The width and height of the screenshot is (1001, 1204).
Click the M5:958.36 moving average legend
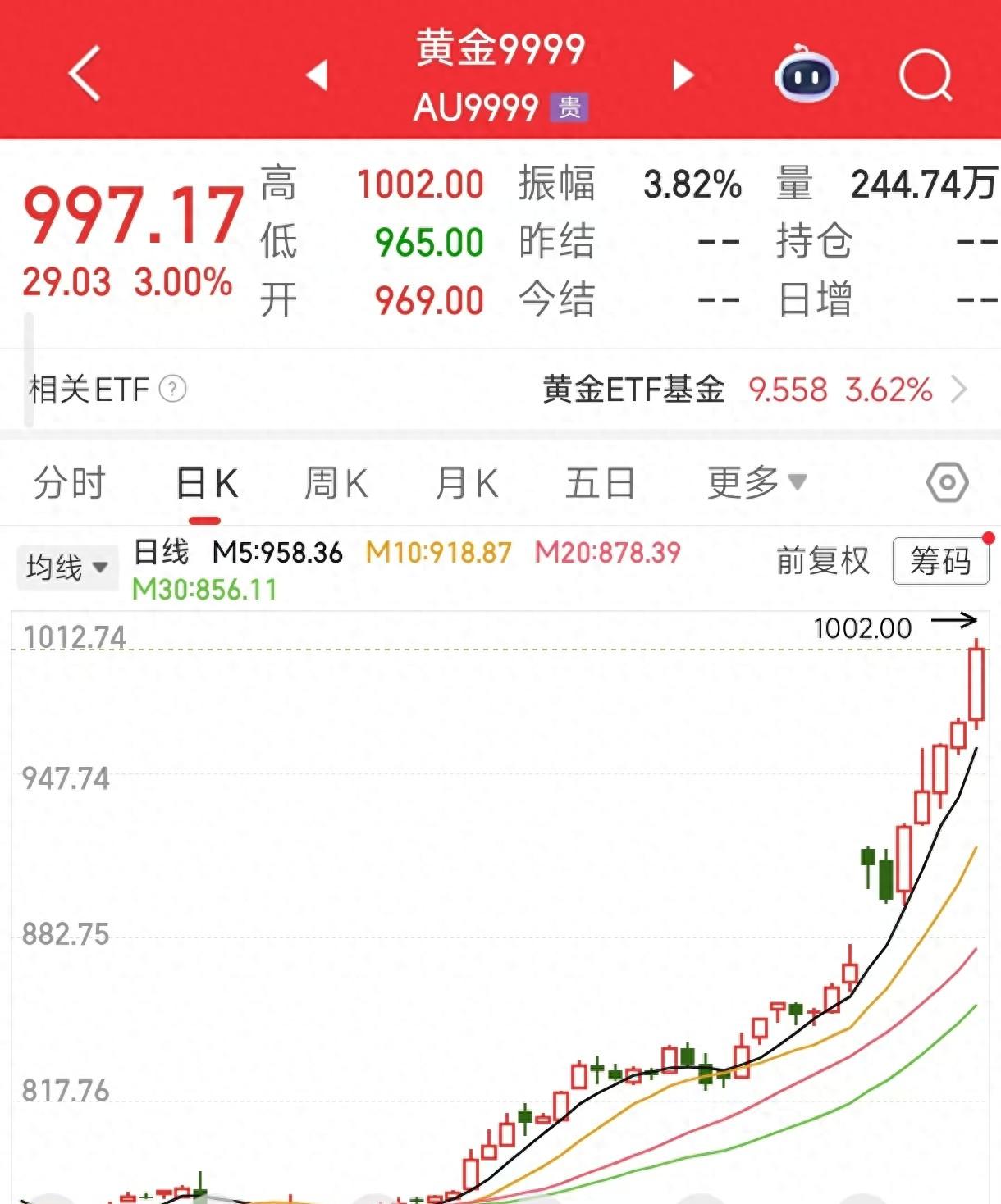279,554
